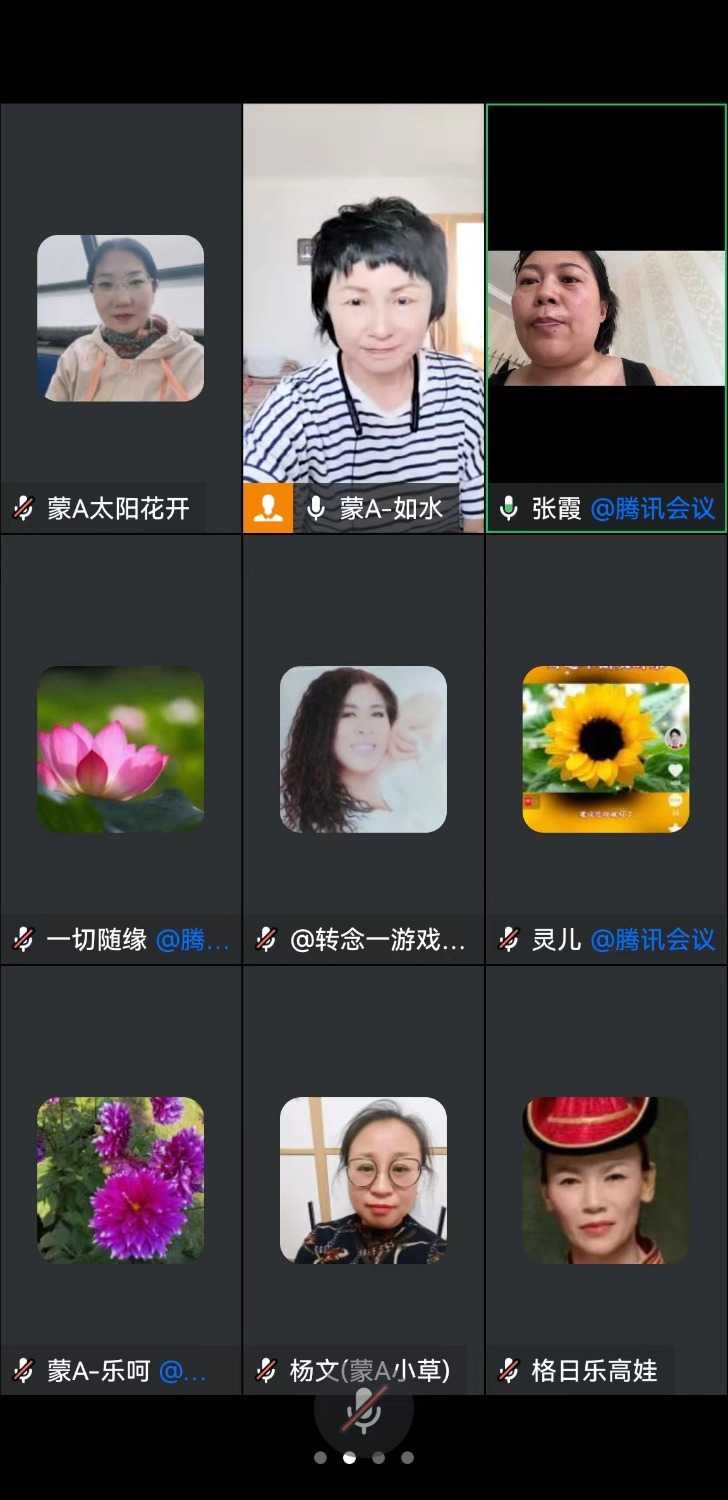This screenshot has width=728, height=1500.
Task: Click the fourth page indicator dot
Action: pyautogui.click(x=408, y=1457)
